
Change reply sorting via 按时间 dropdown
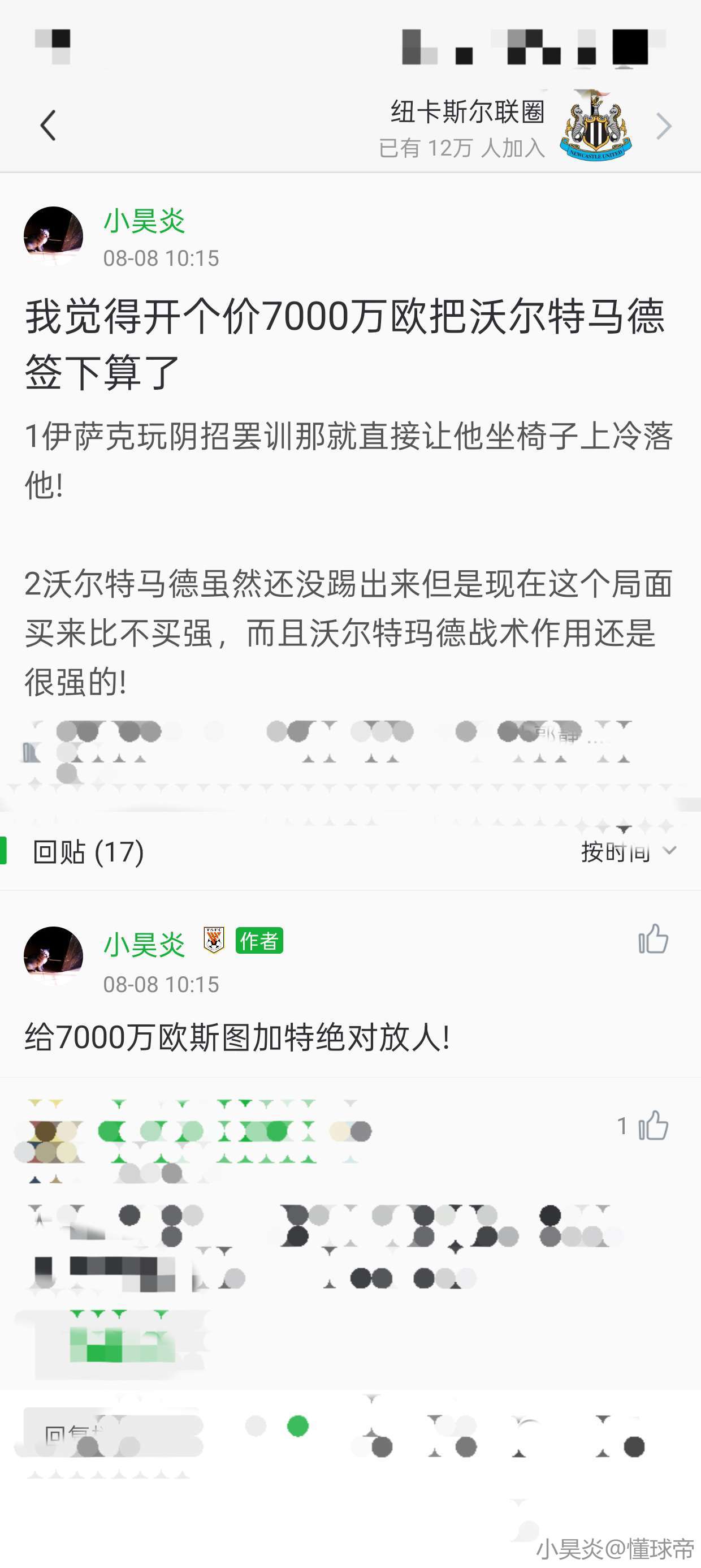point(628,851)
